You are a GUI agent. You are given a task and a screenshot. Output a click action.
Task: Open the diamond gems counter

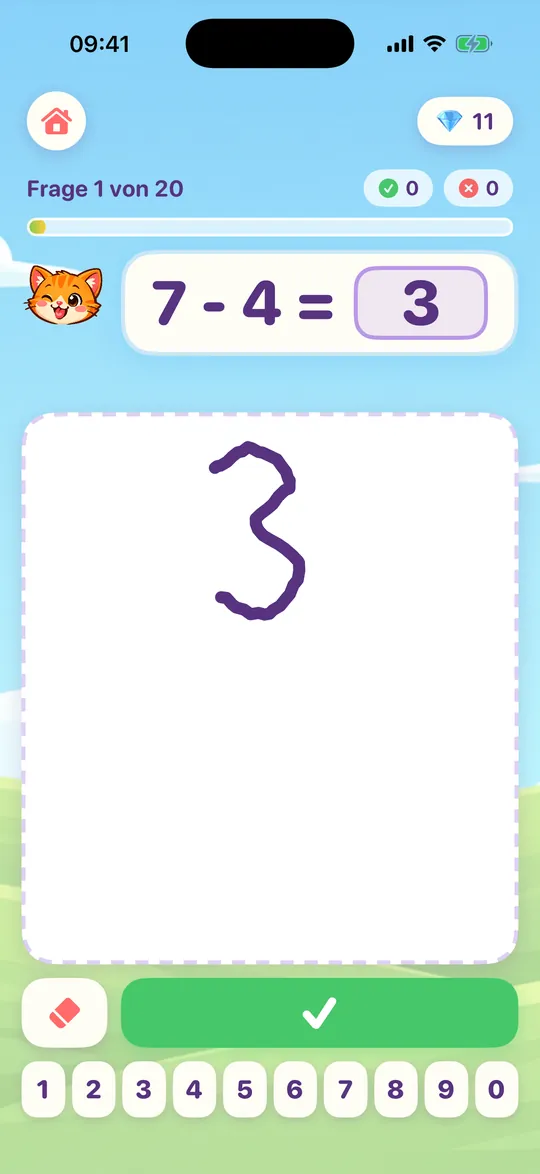click(465, 121)
